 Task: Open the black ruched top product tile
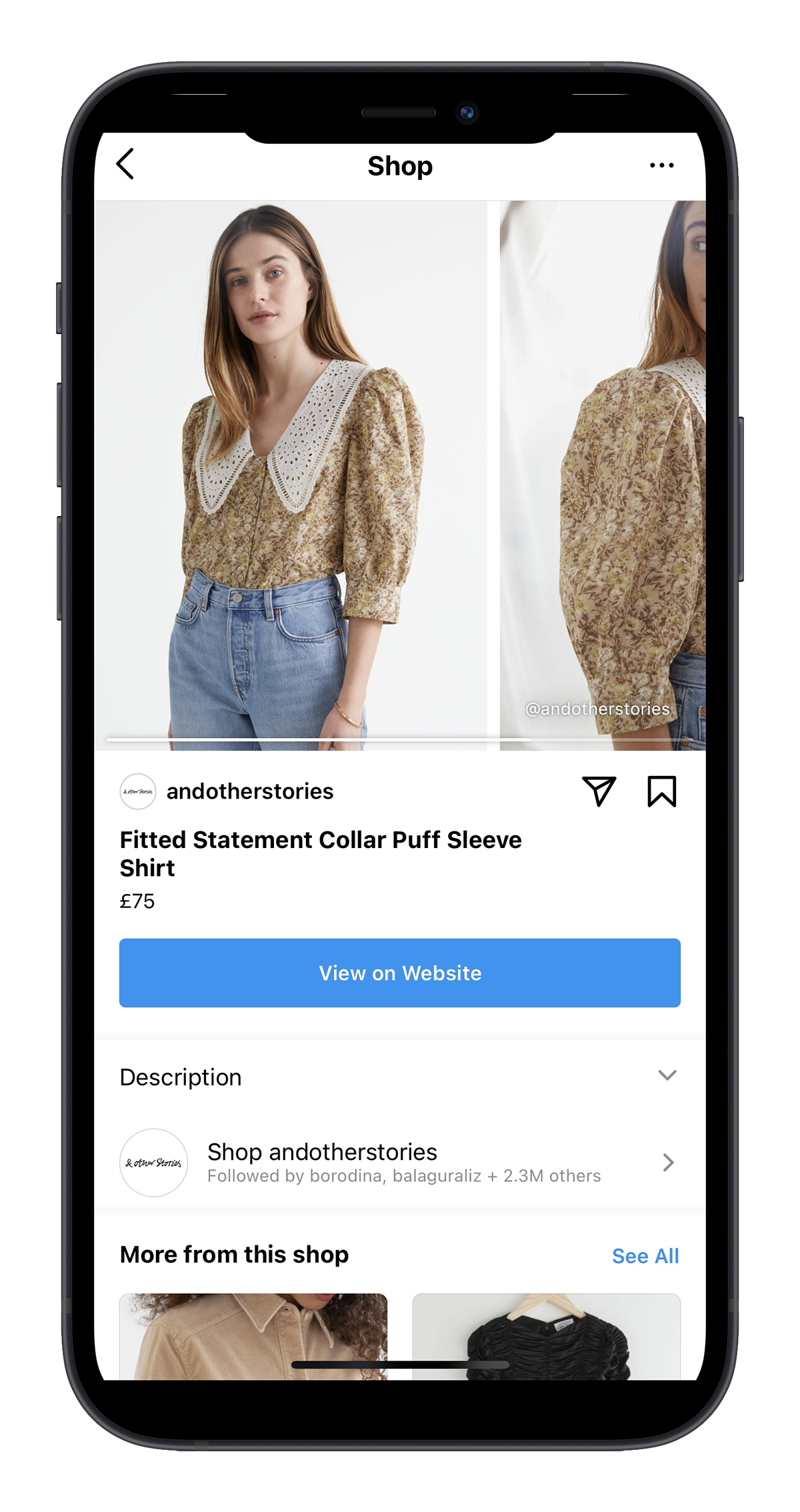click(x=547, y=1335)
